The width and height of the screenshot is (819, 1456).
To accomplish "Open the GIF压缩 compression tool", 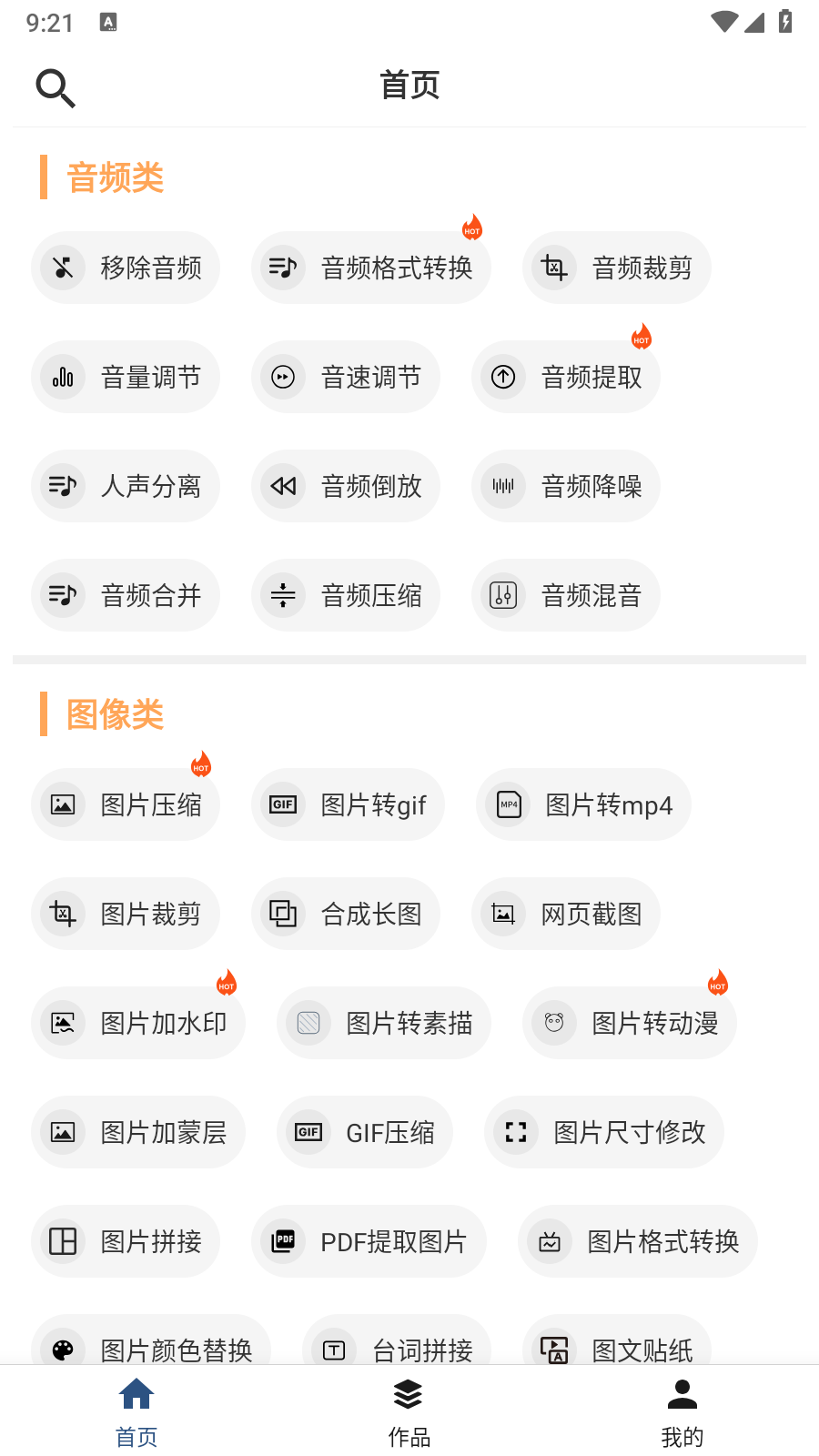I will point(365,1132).
